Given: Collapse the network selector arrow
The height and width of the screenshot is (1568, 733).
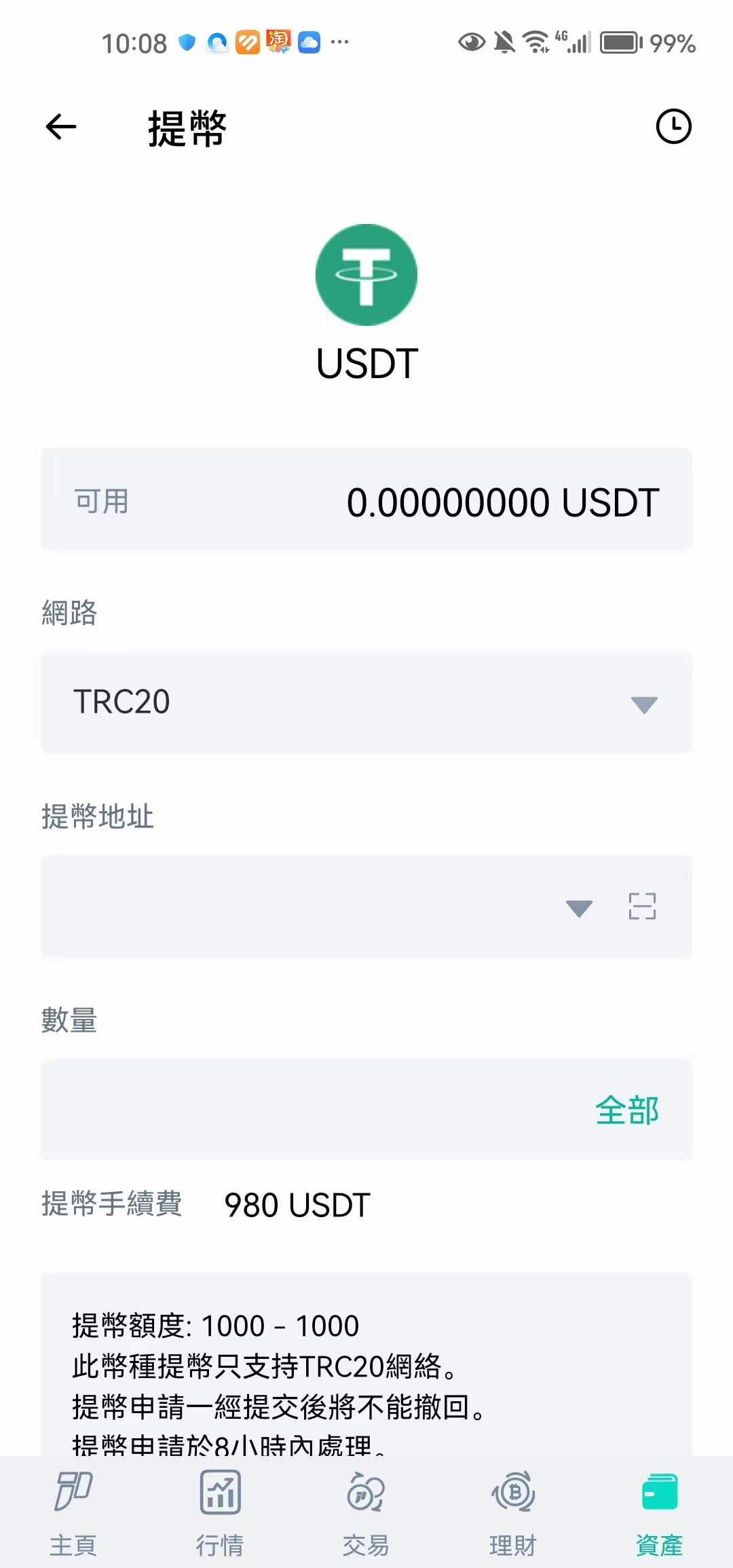Looking at the screenshot, I should (x=643, y=704).
